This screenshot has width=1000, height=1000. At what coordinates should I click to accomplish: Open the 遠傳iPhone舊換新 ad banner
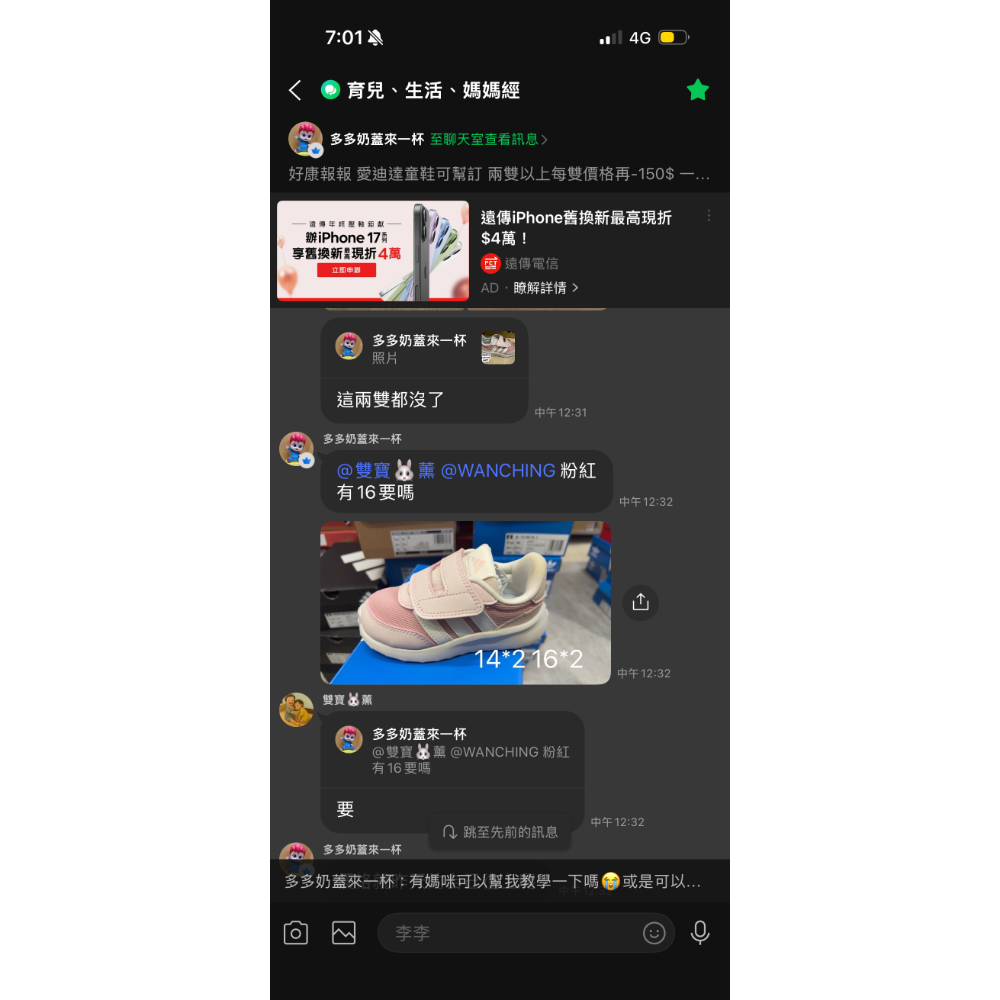click(x=373, y=251)
